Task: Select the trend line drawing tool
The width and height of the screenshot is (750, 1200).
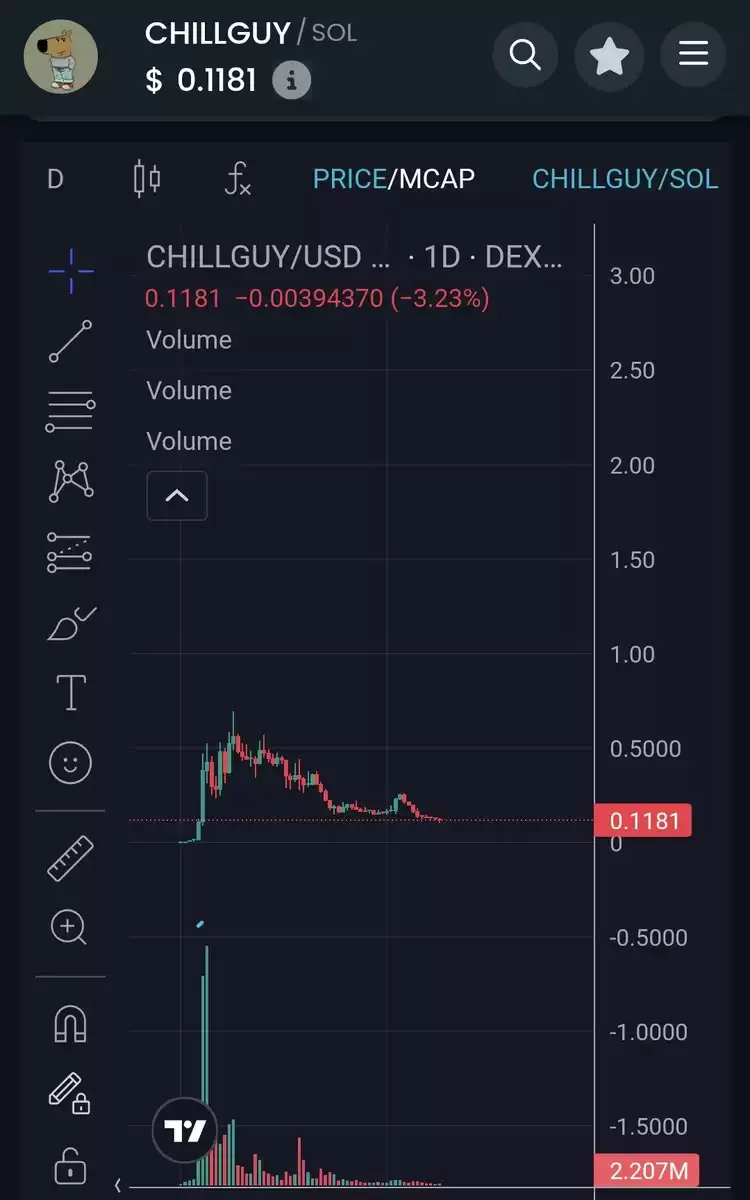Action: [70, 341]
